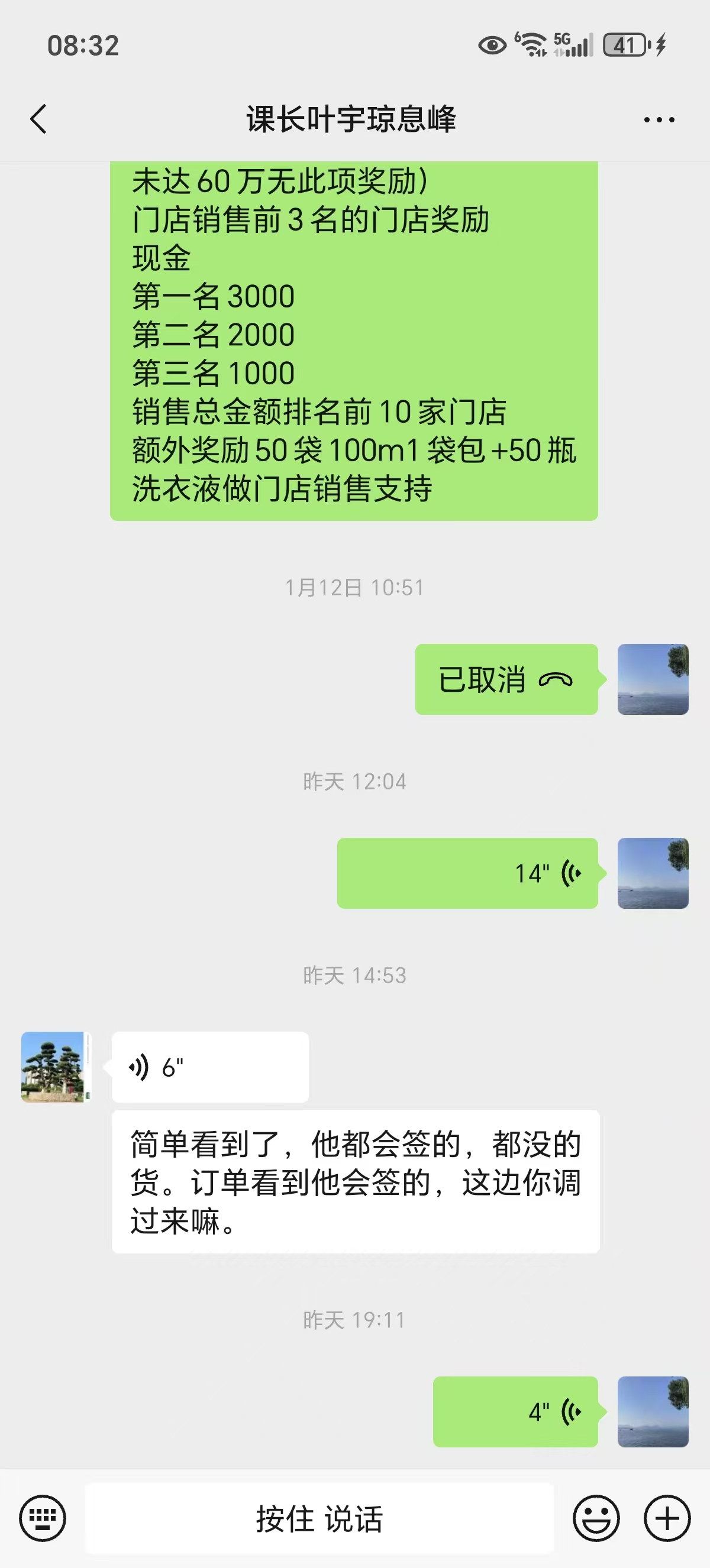Open my avatar beside the 14" voice message
The height and width of the screenshot is (1568, 710).
pyautogui.click(x=653, y=873)
